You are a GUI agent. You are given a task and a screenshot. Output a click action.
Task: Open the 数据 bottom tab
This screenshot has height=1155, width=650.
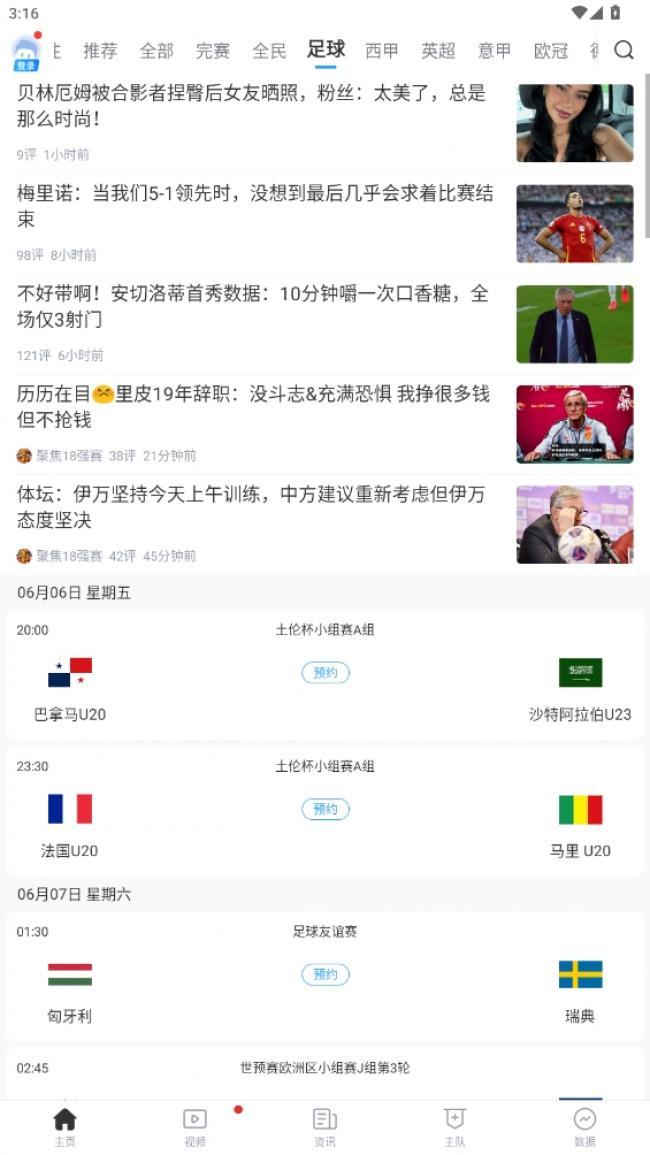point(584,1127)
